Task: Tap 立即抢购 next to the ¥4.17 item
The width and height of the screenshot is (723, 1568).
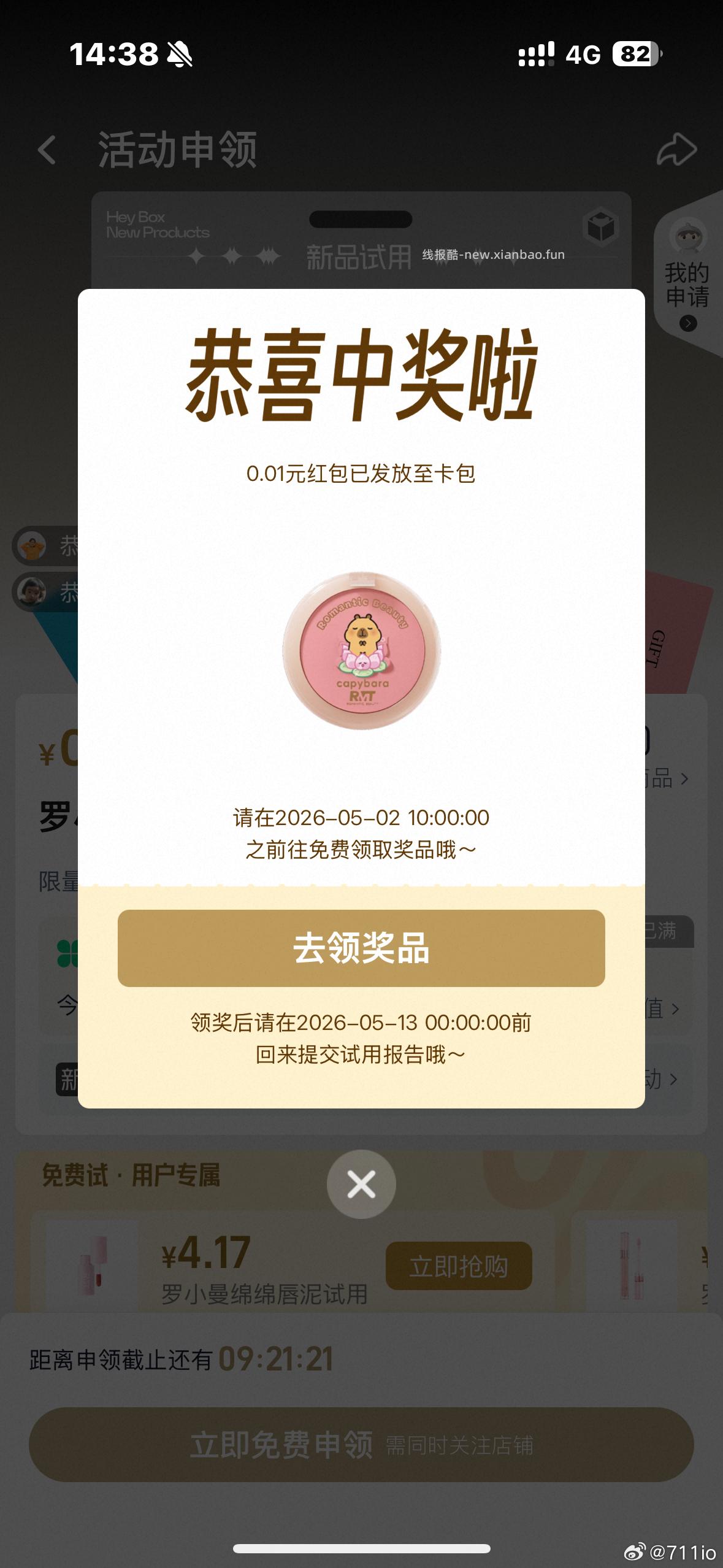Action: tap(459, 1266)
